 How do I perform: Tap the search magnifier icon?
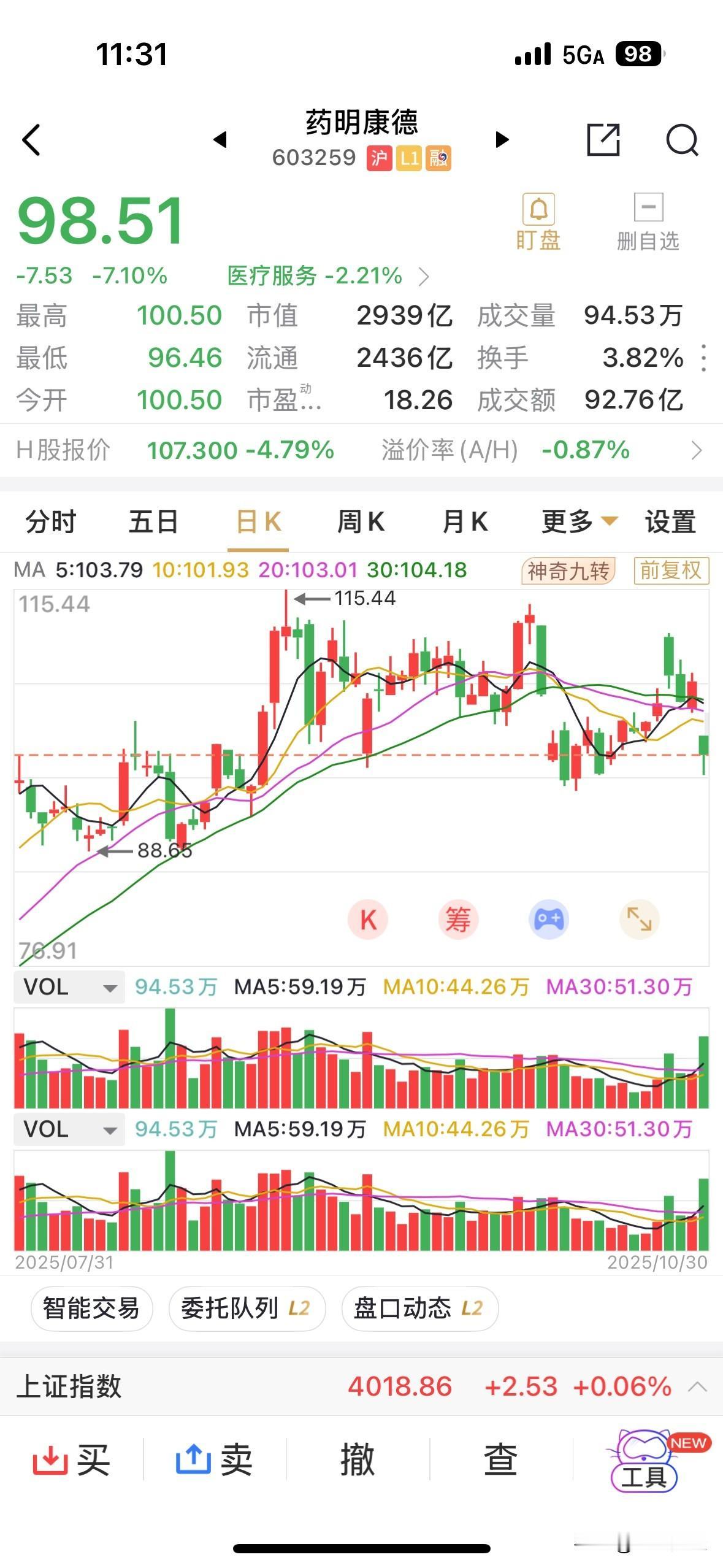tap(682, 140)
